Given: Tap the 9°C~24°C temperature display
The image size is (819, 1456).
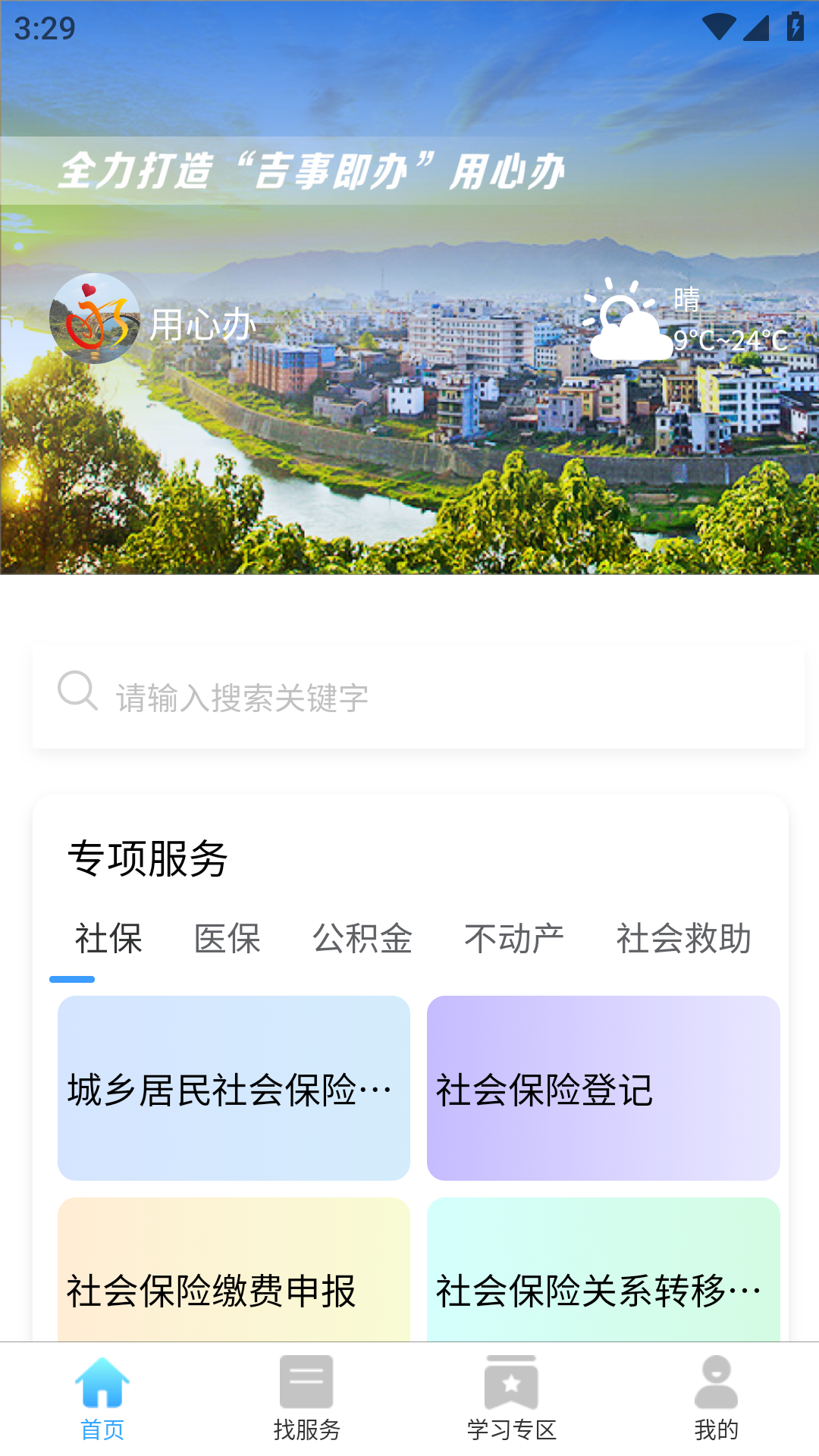Looking at the screenshot, I should (x=728, y=341).
